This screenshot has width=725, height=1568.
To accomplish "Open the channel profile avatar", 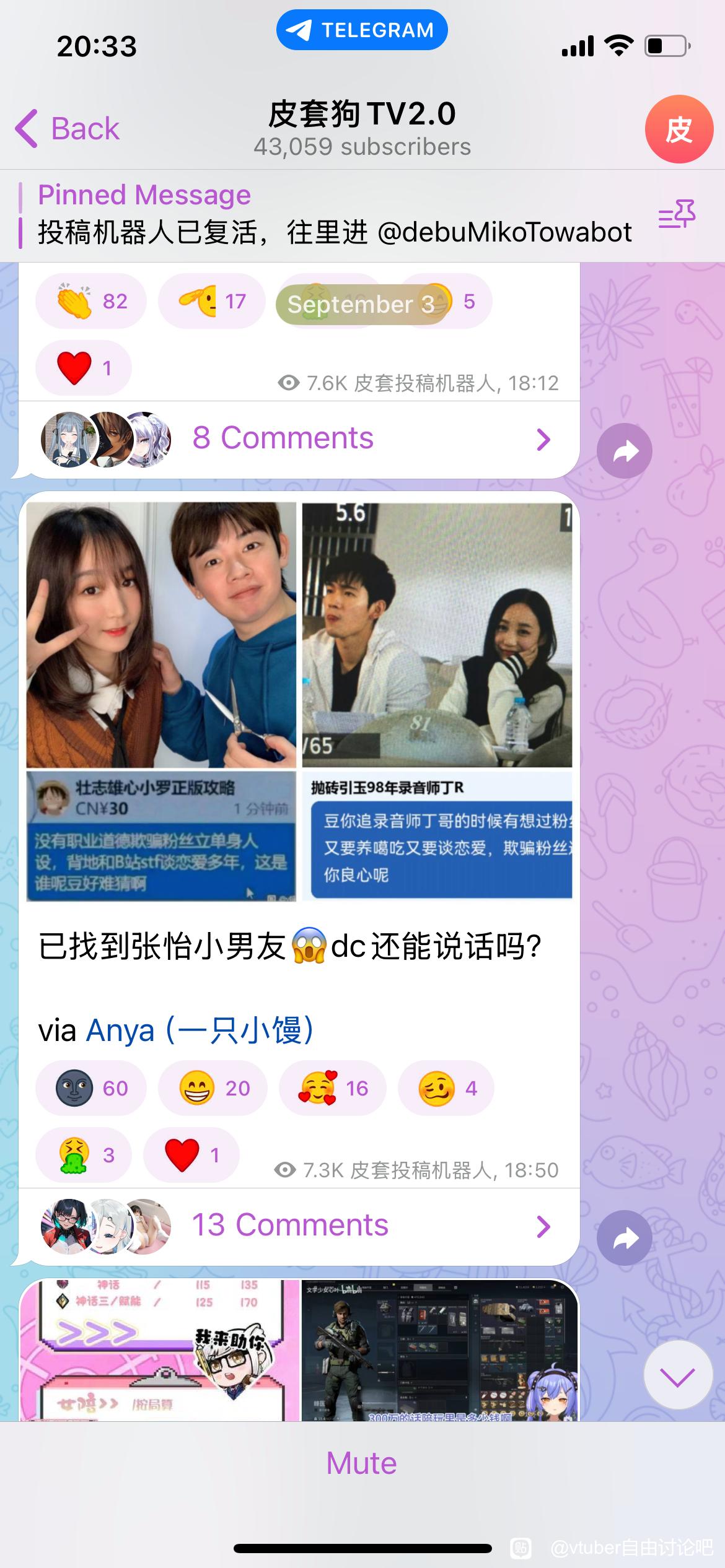I will pos(679,129).
